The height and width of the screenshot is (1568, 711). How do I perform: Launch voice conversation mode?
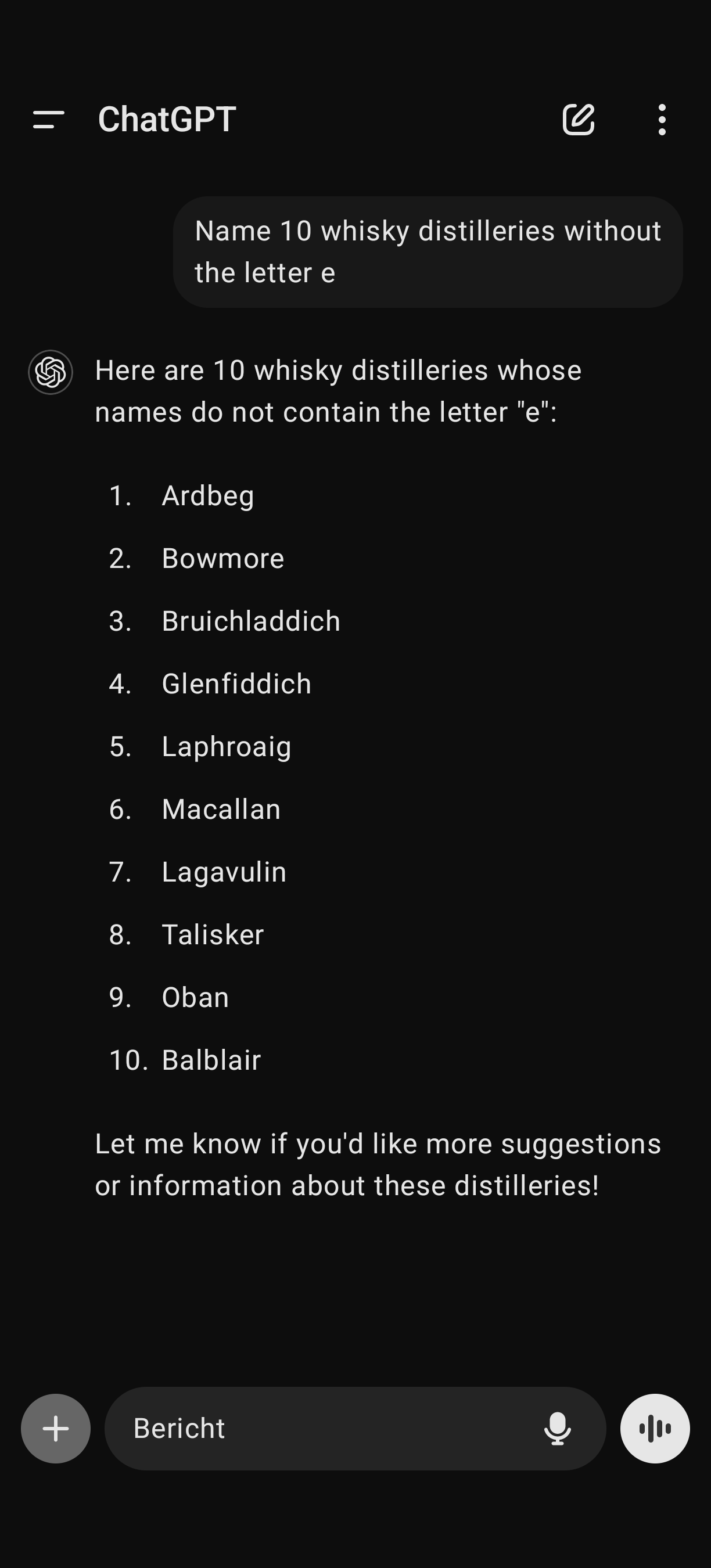655,1428
